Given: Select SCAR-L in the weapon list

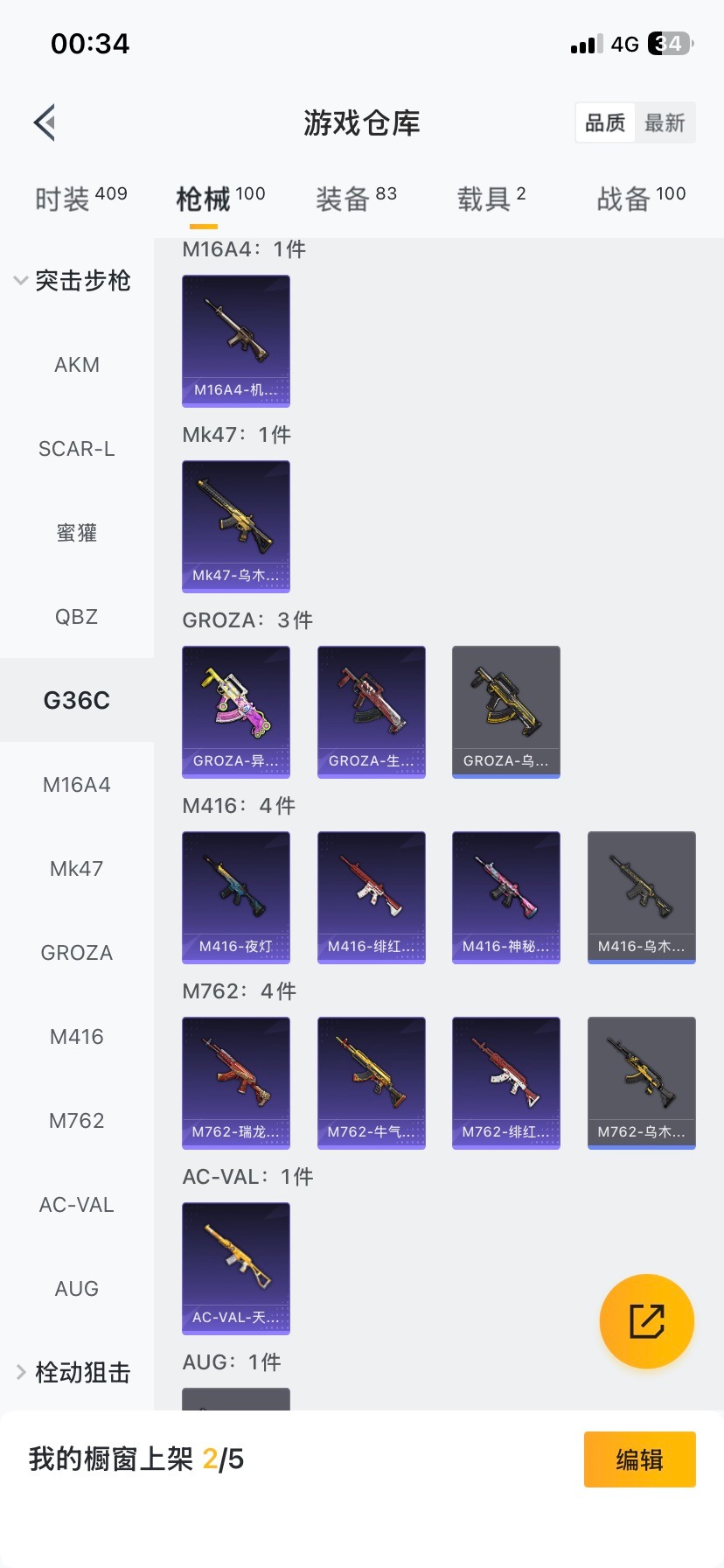Looking at the screenshot, I should tap(77, 449).
